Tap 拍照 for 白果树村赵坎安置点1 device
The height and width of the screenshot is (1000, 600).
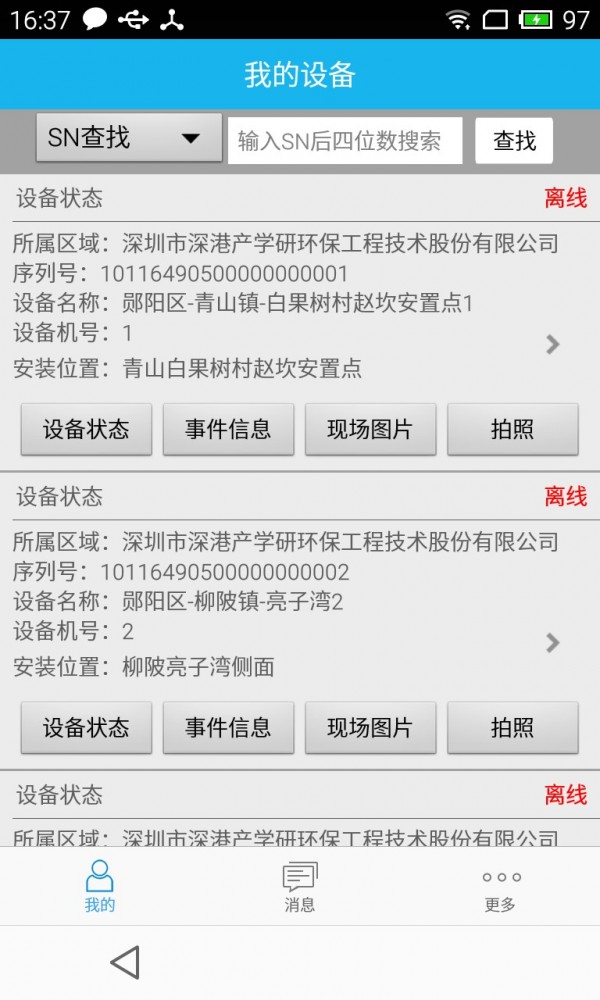tap(512, 430)
